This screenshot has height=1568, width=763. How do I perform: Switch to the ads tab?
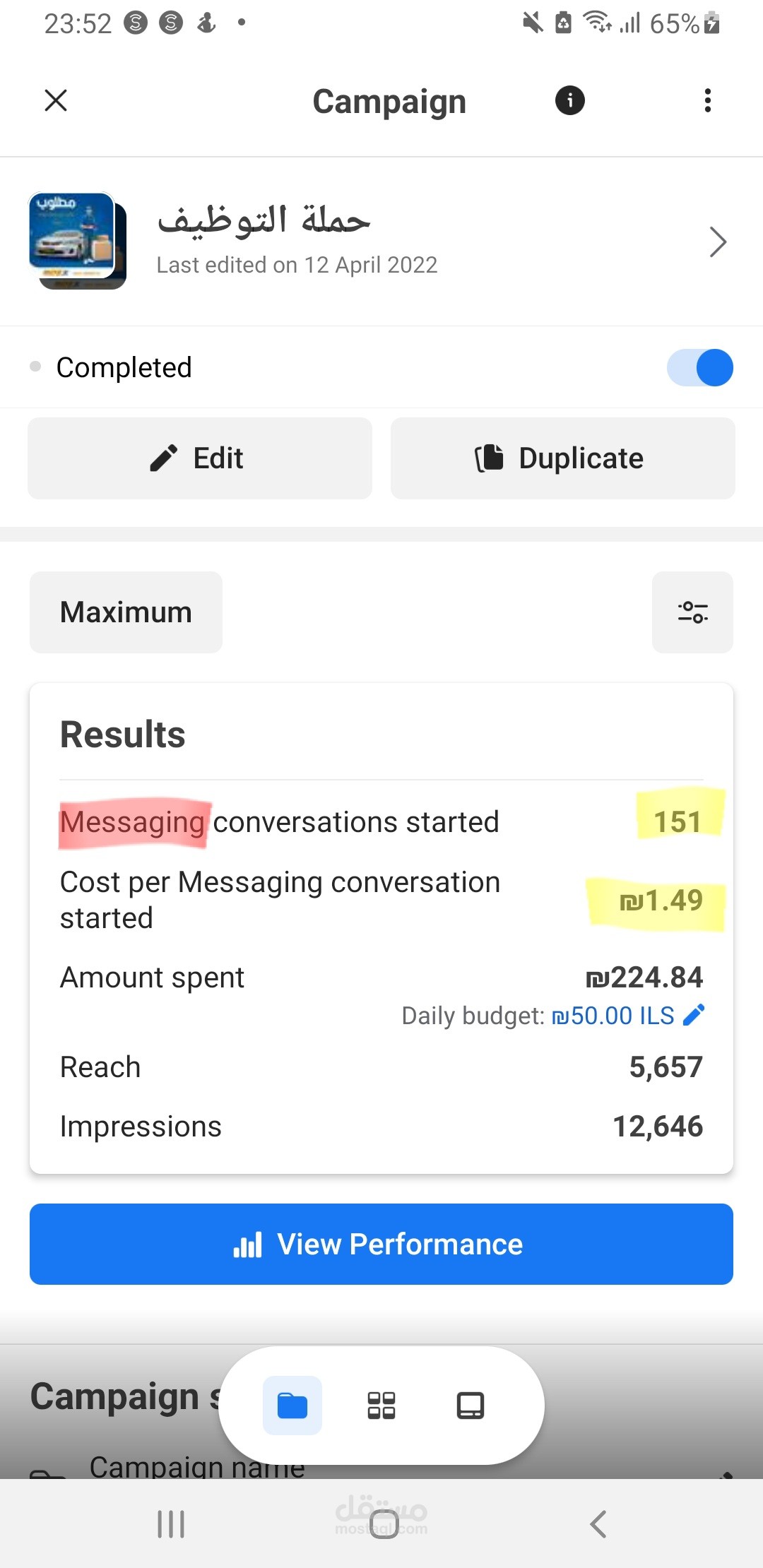pos(471,1406)
